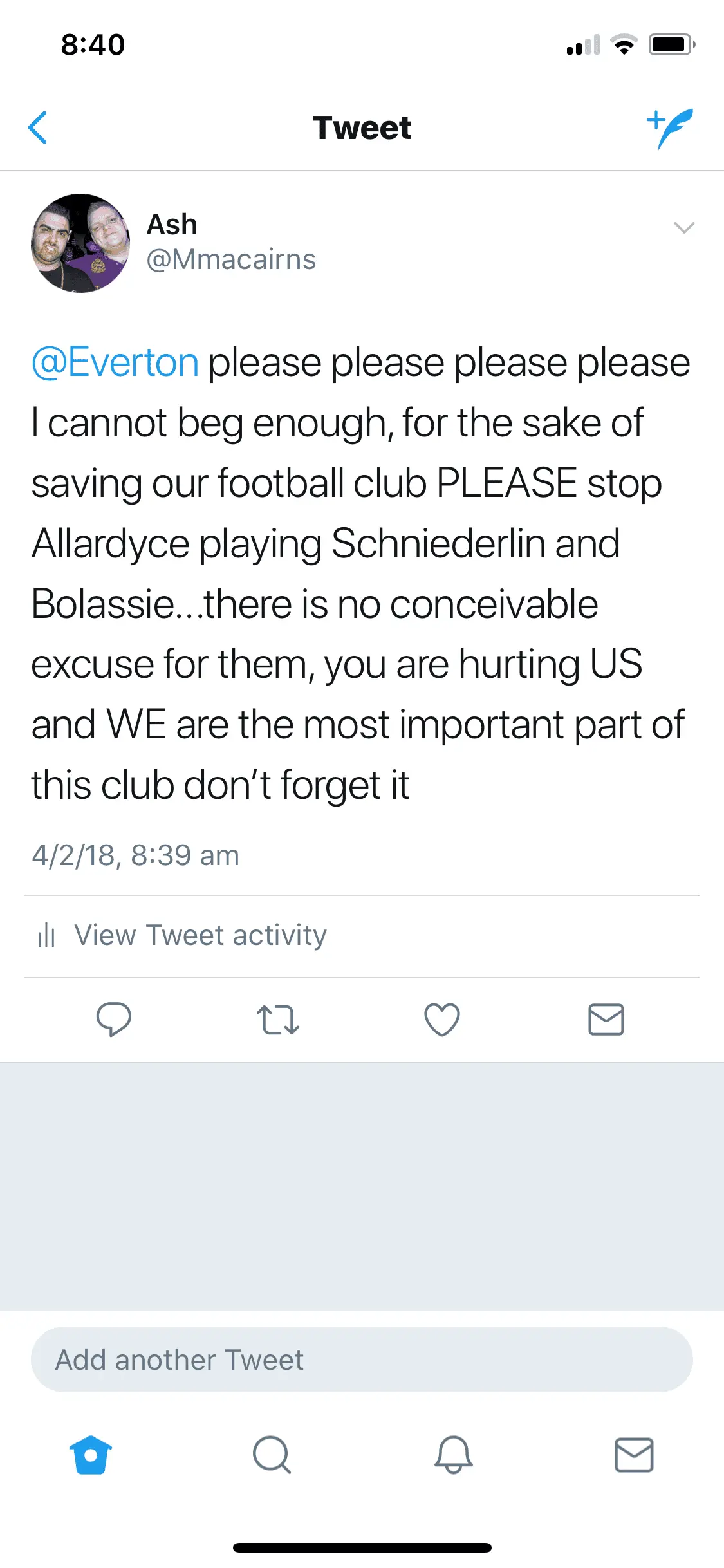This screenshot has height=1568, width=724.
Task: Compose a new tweet with feather icon
Action: [670, 127]
